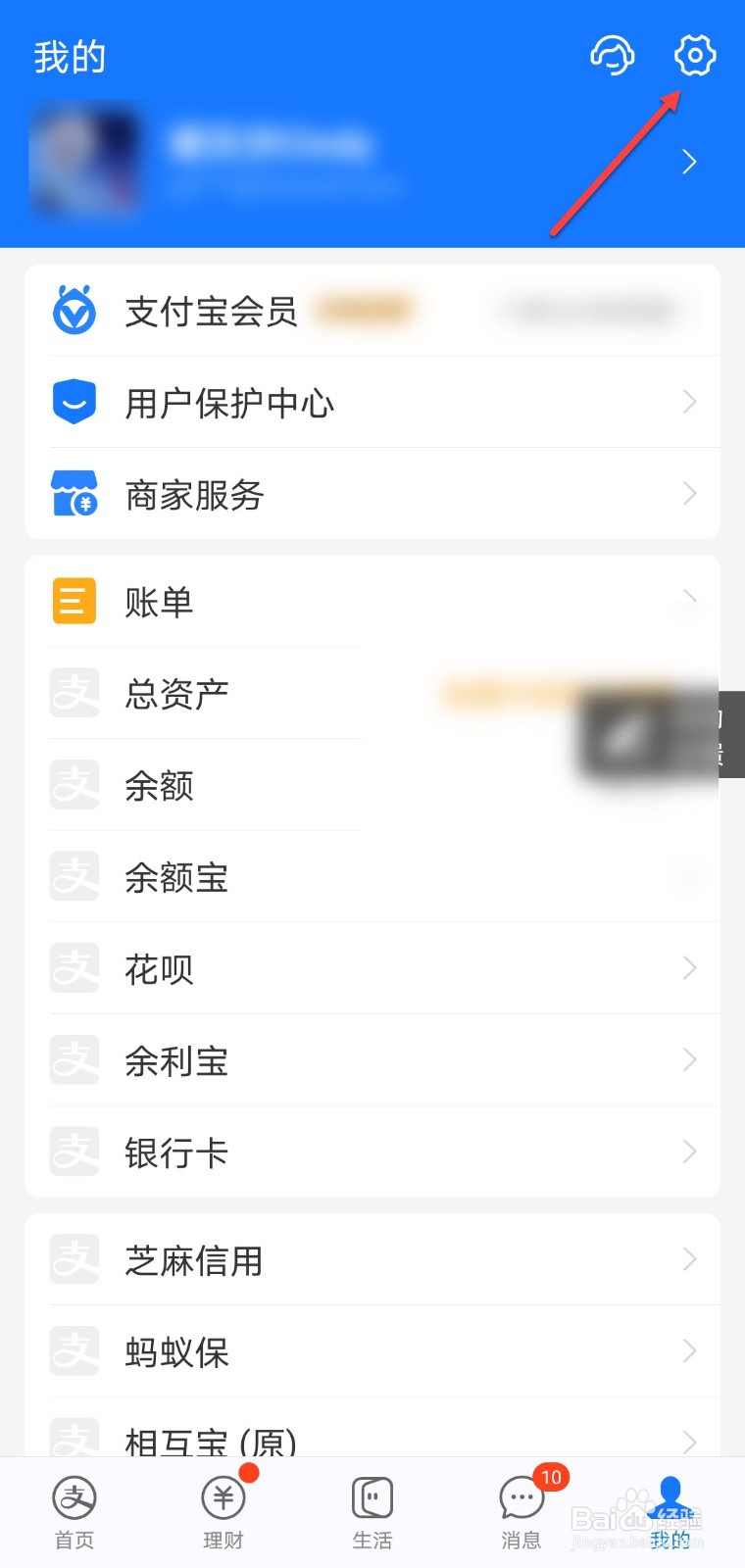The image size is (745, 1568).
Task: Open the 账单 bill list icon
Action: point(74,601)
